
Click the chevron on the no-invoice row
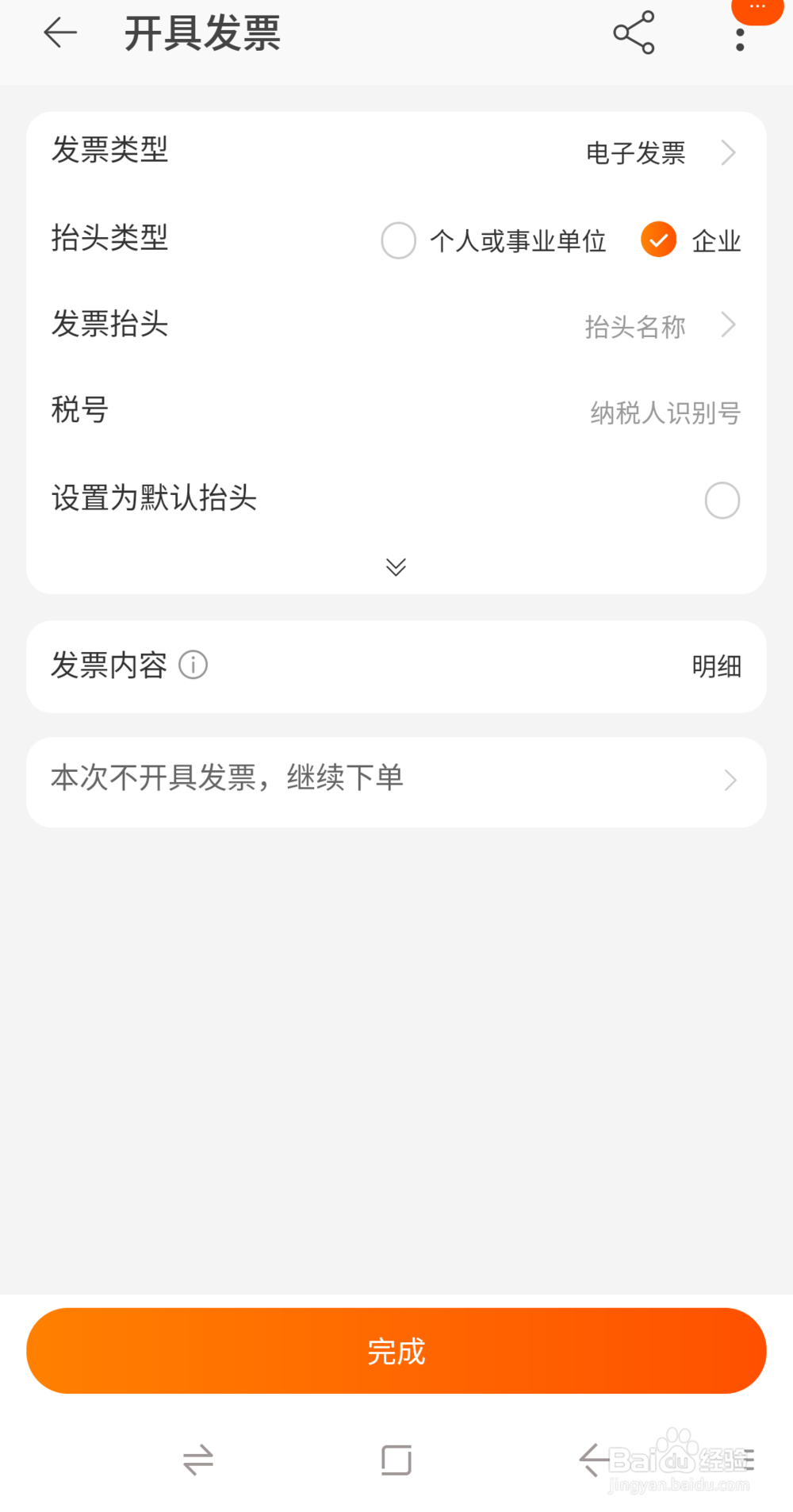tap(730, 781)
